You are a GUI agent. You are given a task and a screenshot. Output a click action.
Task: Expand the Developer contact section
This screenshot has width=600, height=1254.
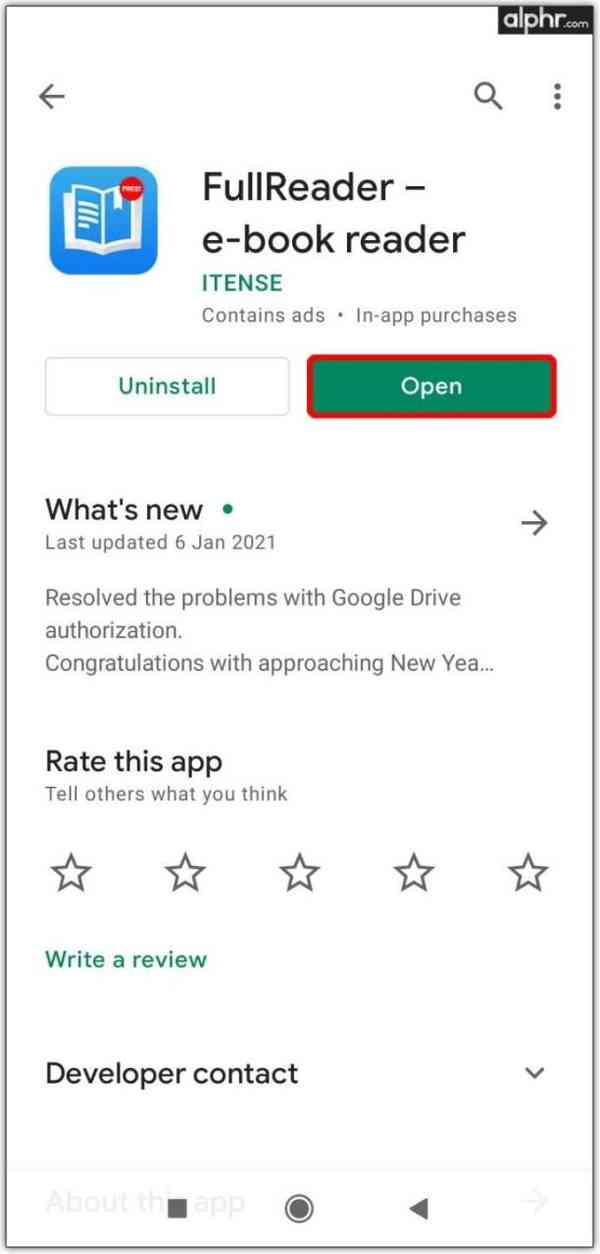(x=535, y=1073)
